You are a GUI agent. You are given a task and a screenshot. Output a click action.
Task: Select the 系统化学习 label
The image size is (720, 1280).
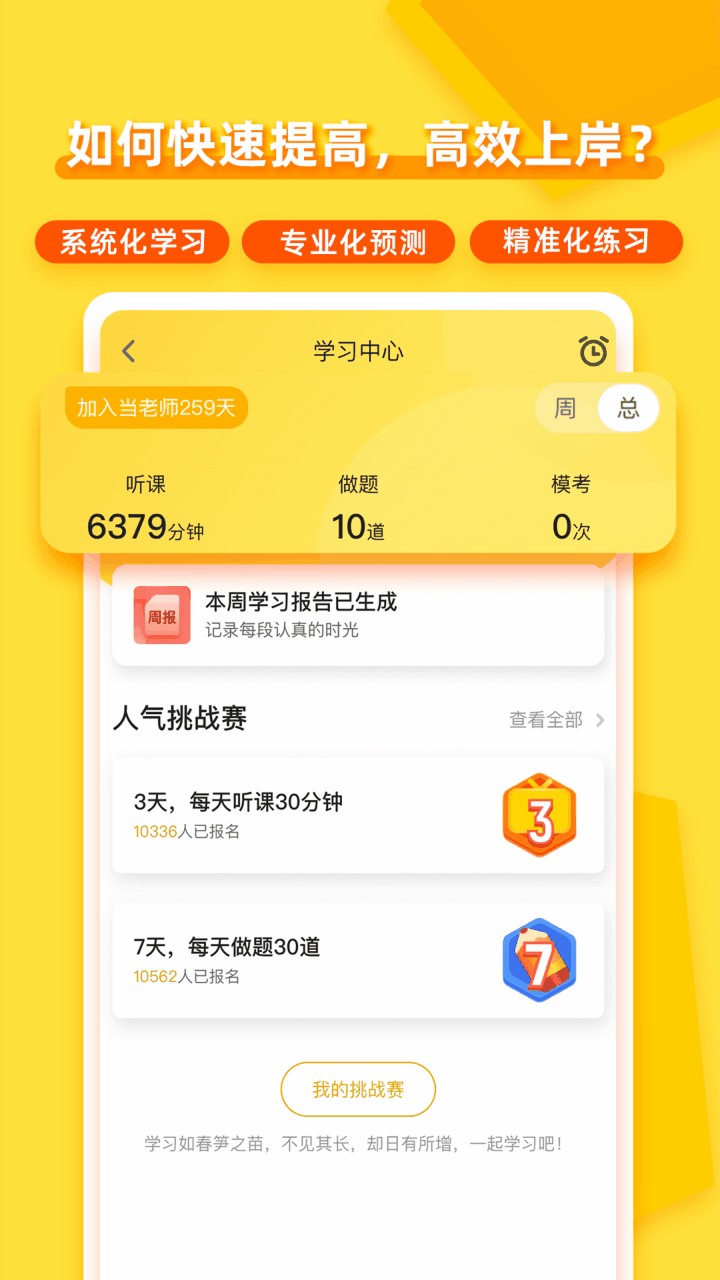131,241
